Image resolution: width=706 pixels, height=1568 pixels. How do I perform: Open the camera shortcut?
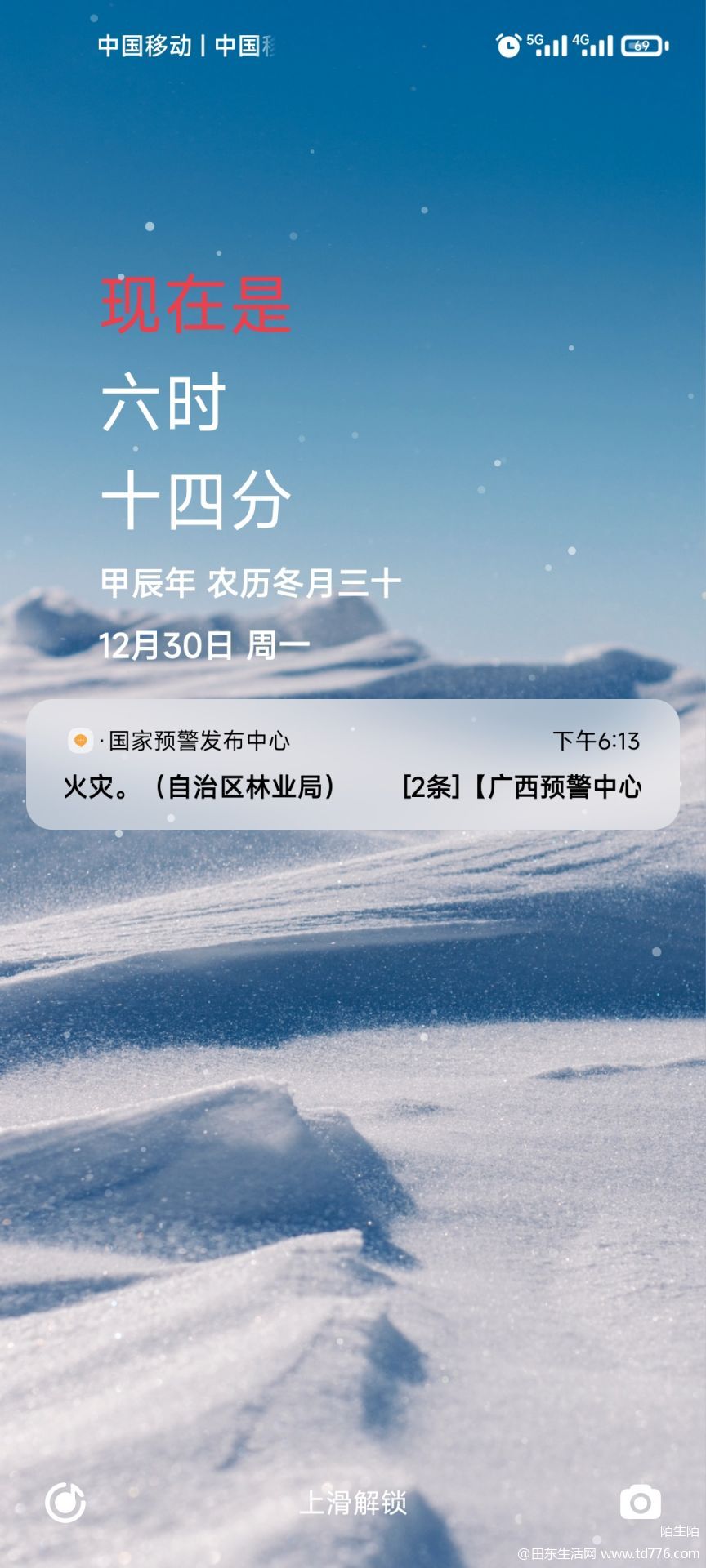(x=640, y=1502)
